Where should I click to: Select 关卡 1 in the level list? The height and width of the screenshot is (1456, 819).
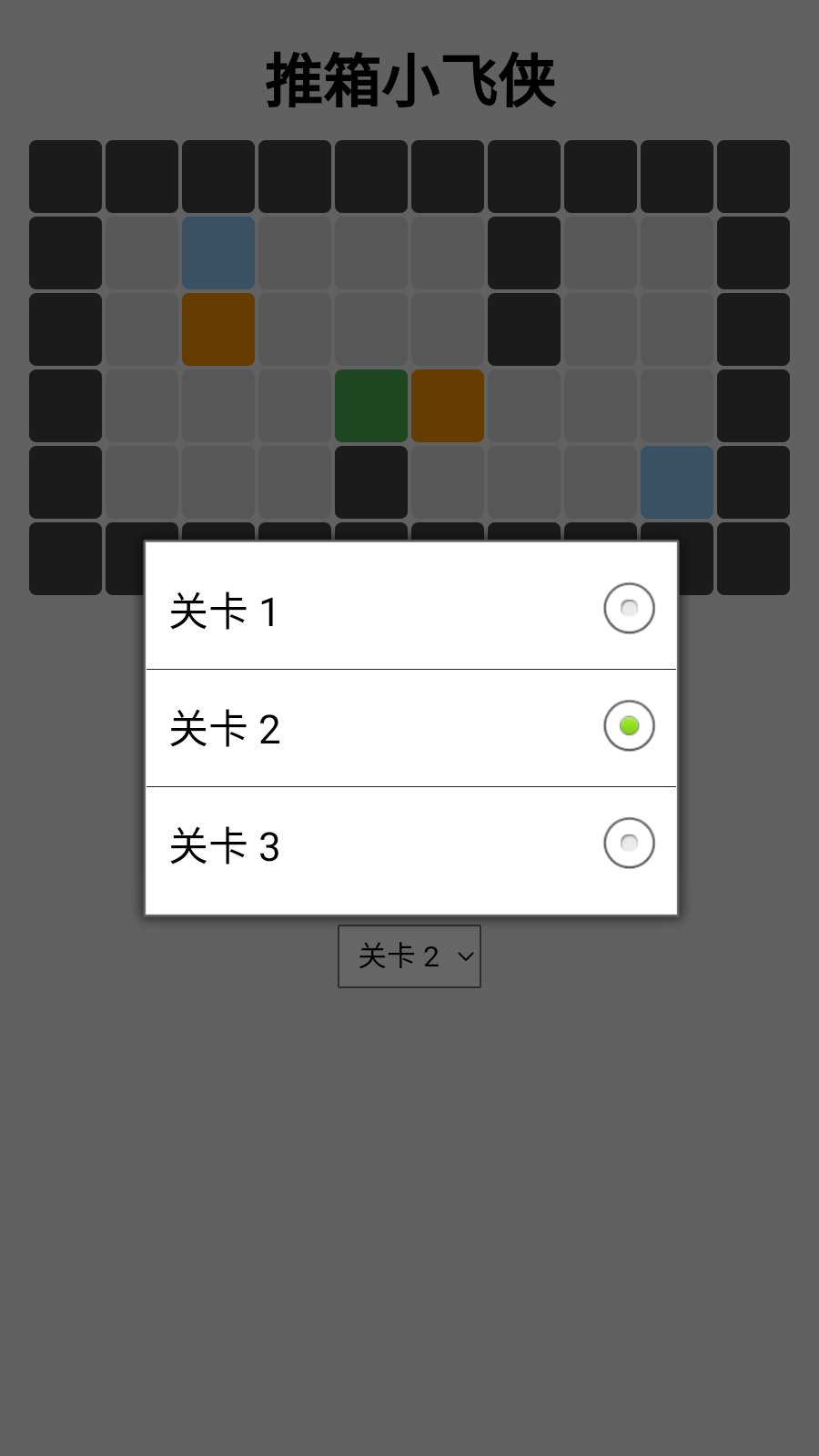pos(410,610)
